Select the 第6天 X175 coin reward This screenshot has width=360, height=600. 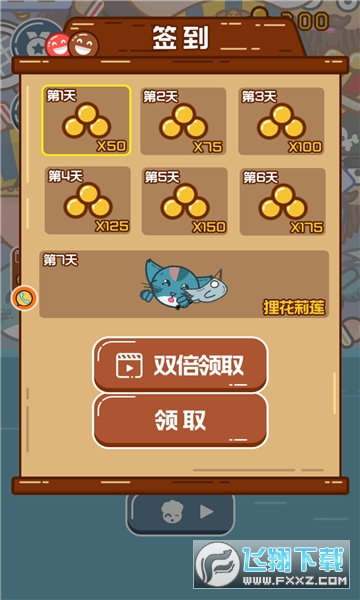point(283,201)
